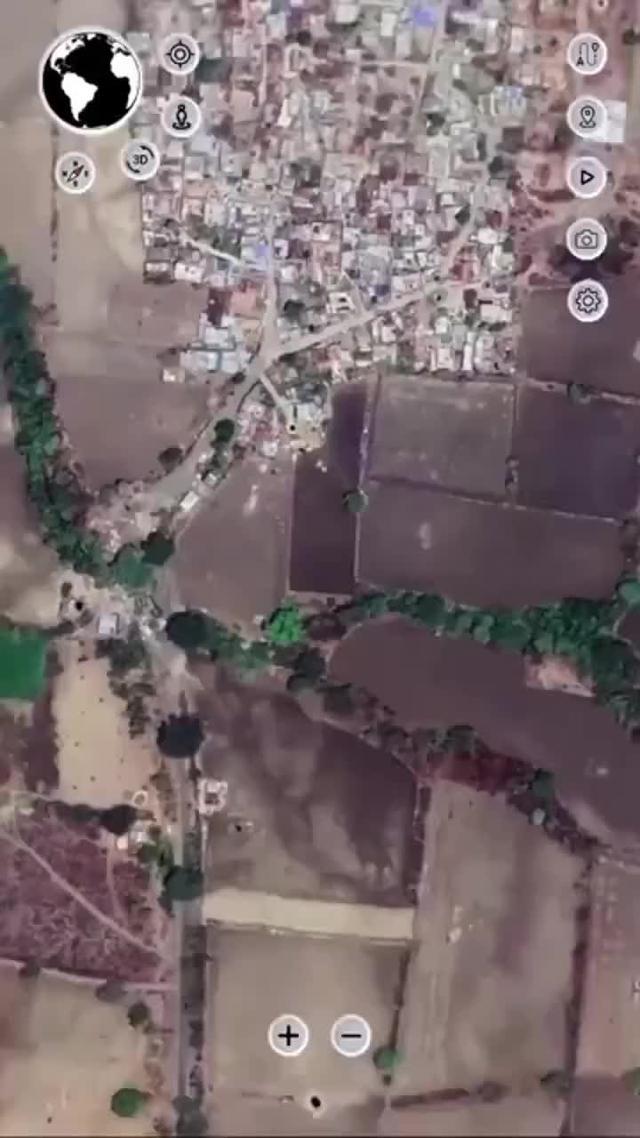Reset orientation with the compass button
640x1138 pixels.
pos(75,172)
